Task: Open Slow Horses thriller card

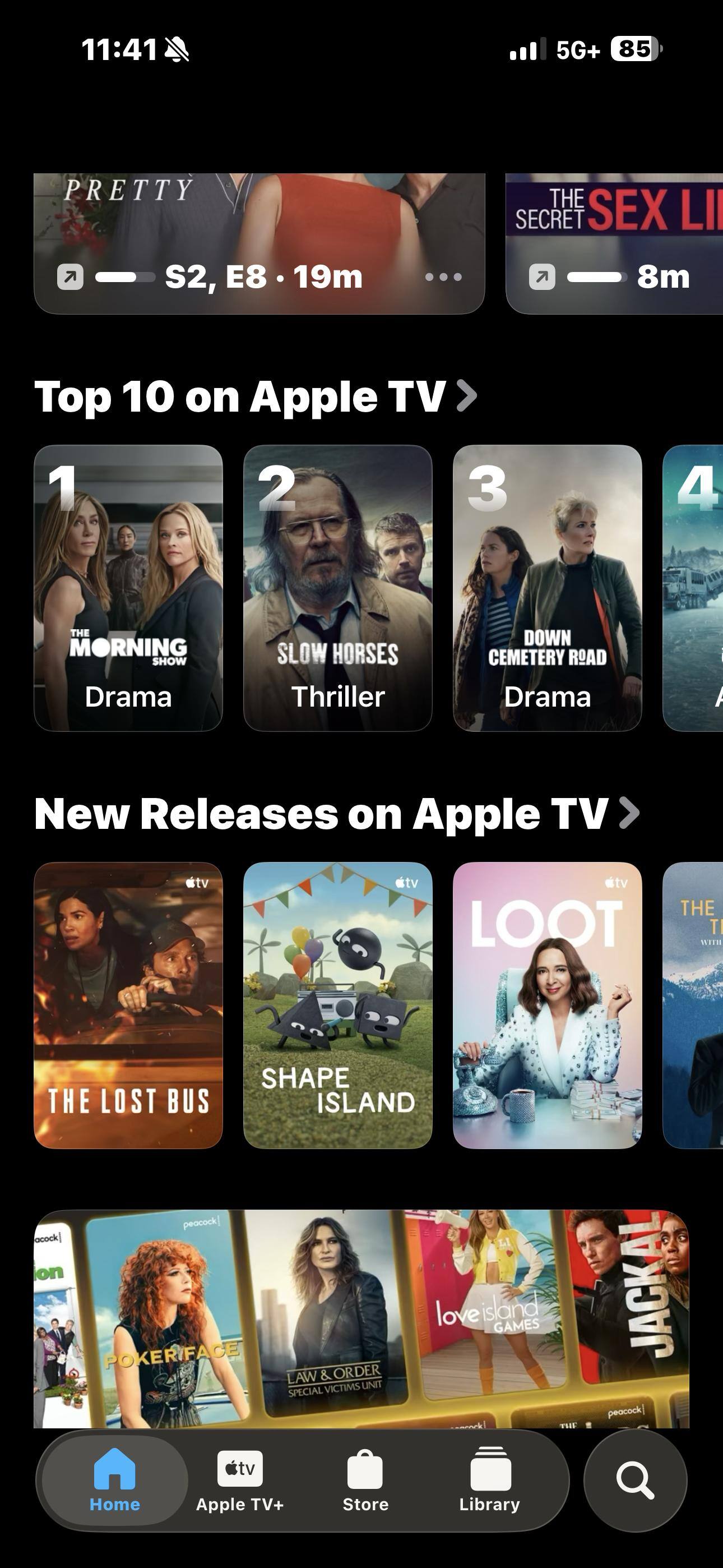Action: 338,587
